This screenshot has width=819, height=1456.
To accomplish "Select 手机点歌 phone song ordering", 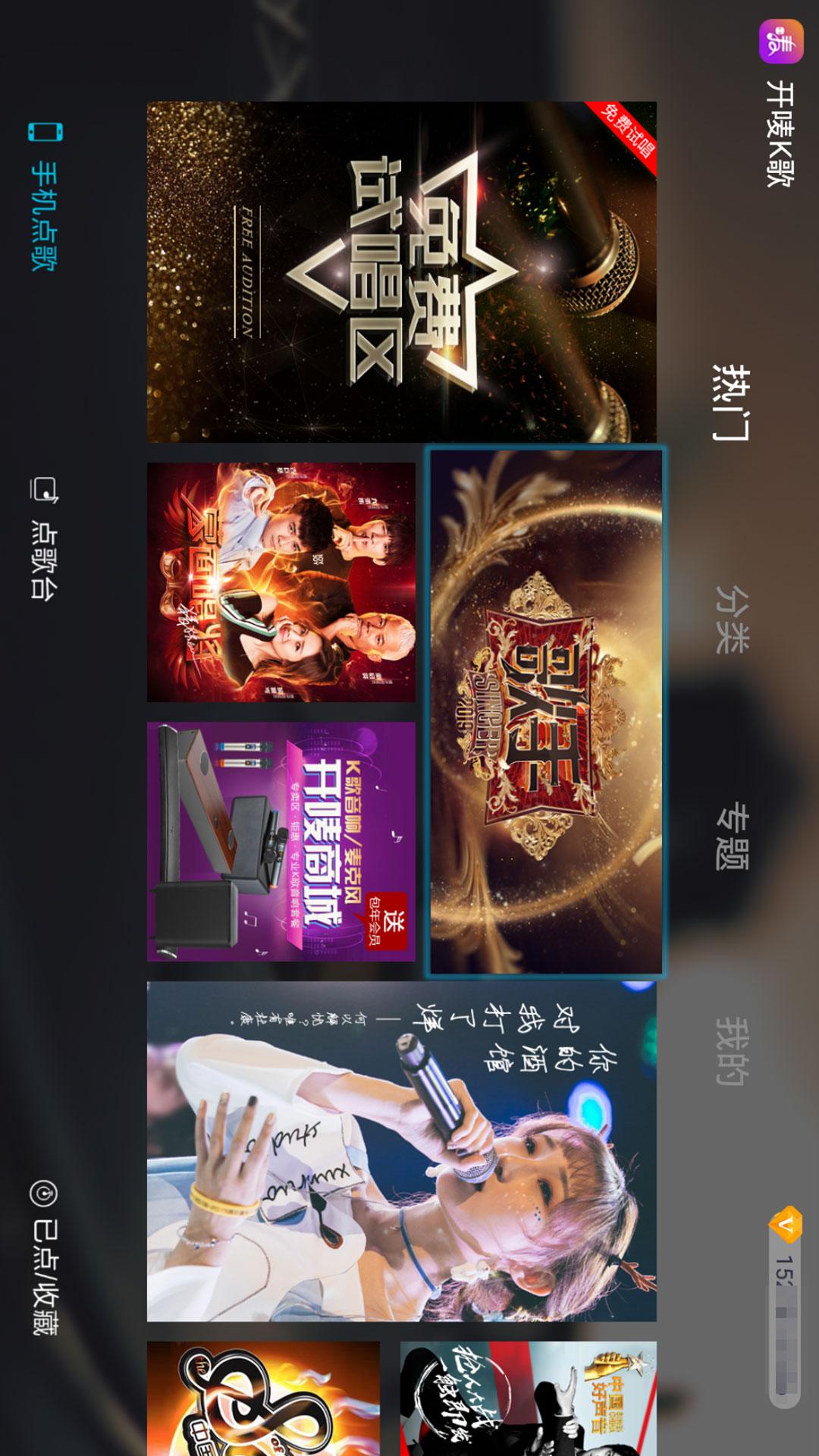I will [x=44, y=196].
